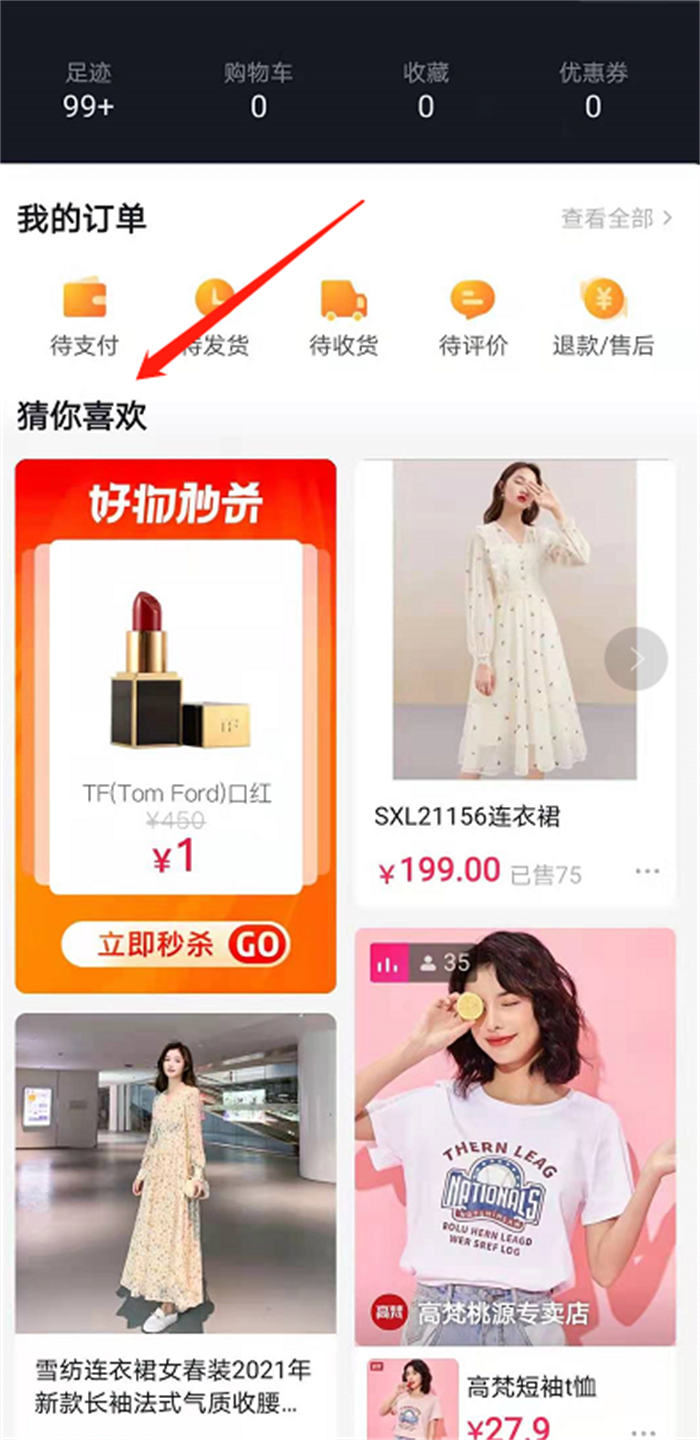This screenshot has width=700, height=1440.
Task: Open 足迹 browsing history
Action: pos(88,91)
